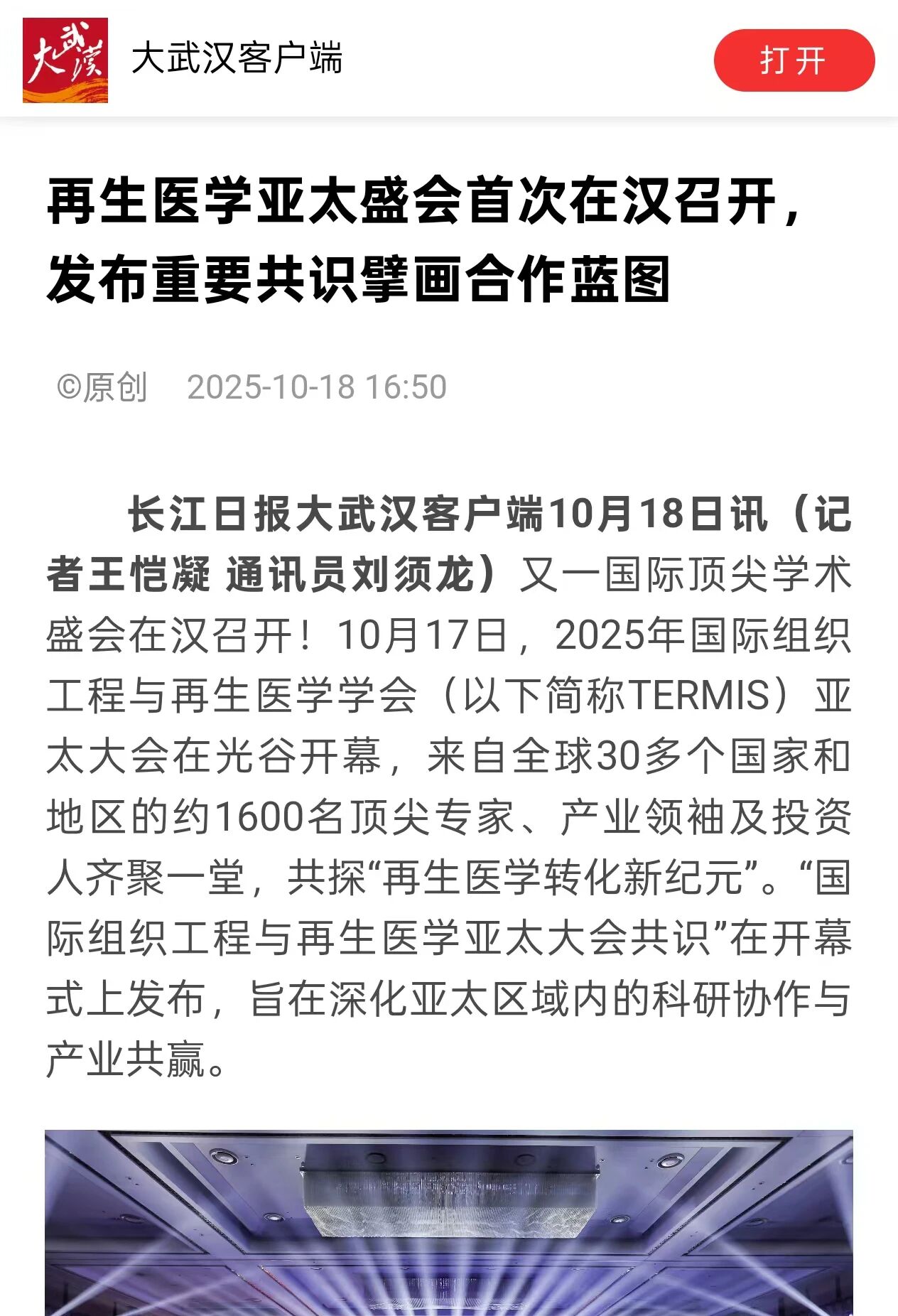Open the conference photo below the article

(449, 1222)
